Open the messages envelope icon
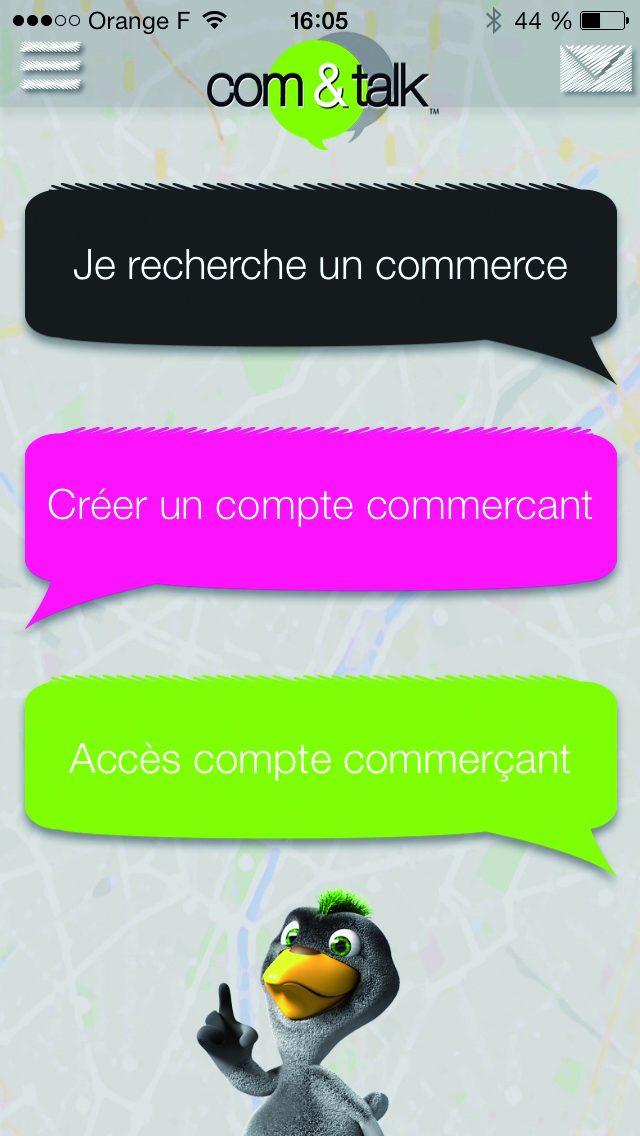This screenshot has width=640, height=1136. point(596,69)
